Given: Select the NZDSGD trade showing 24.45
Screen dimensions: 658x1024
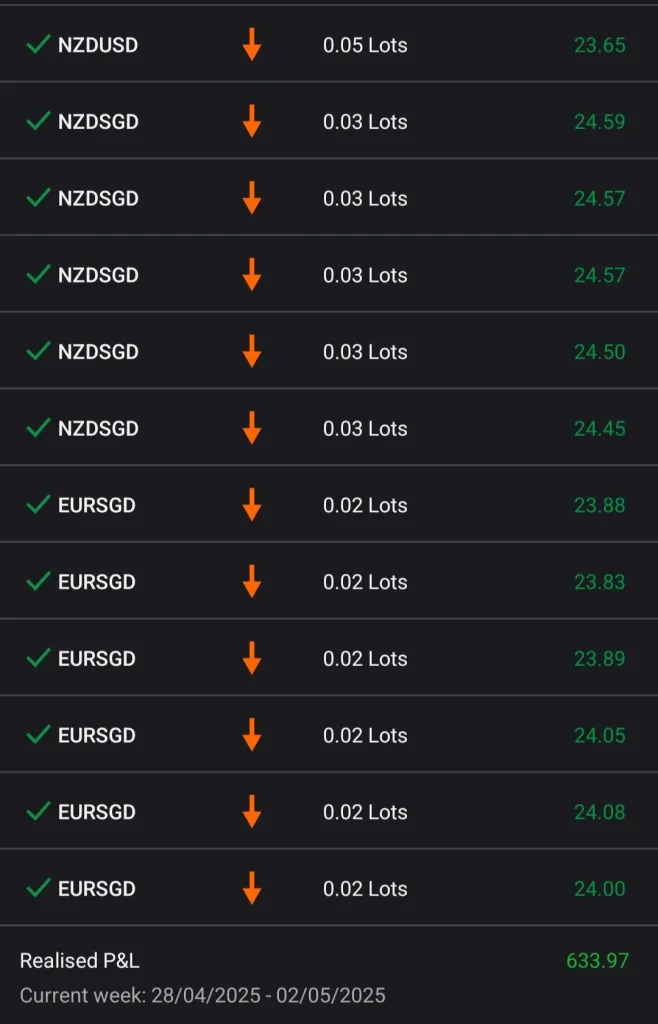Looking at the screenshot, I should pyautogui.click(x=328, y=428).
